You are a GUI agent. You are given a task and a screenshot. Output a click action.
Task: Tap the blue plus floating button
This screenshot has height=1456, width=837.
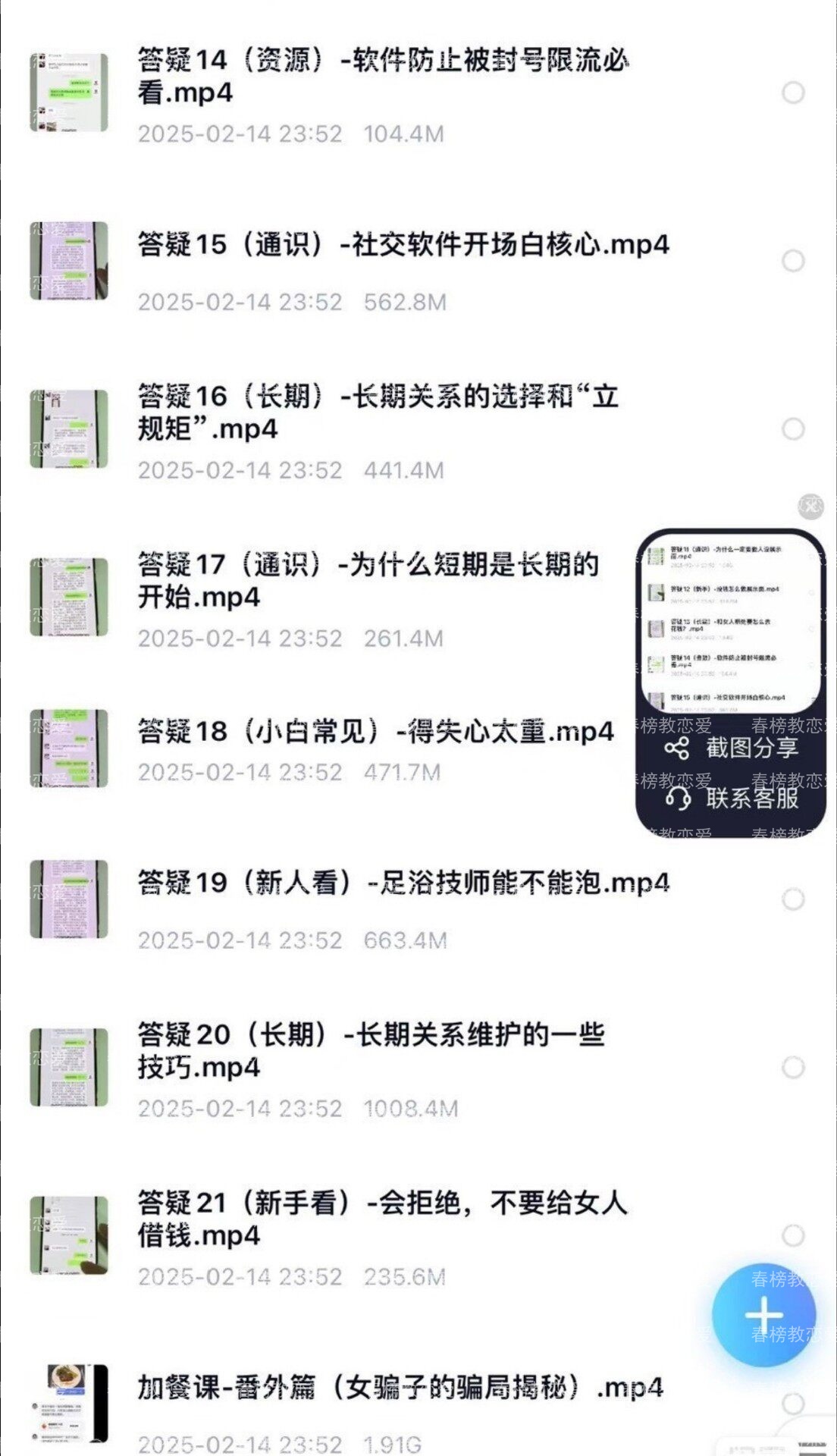tap(763, 1314)
